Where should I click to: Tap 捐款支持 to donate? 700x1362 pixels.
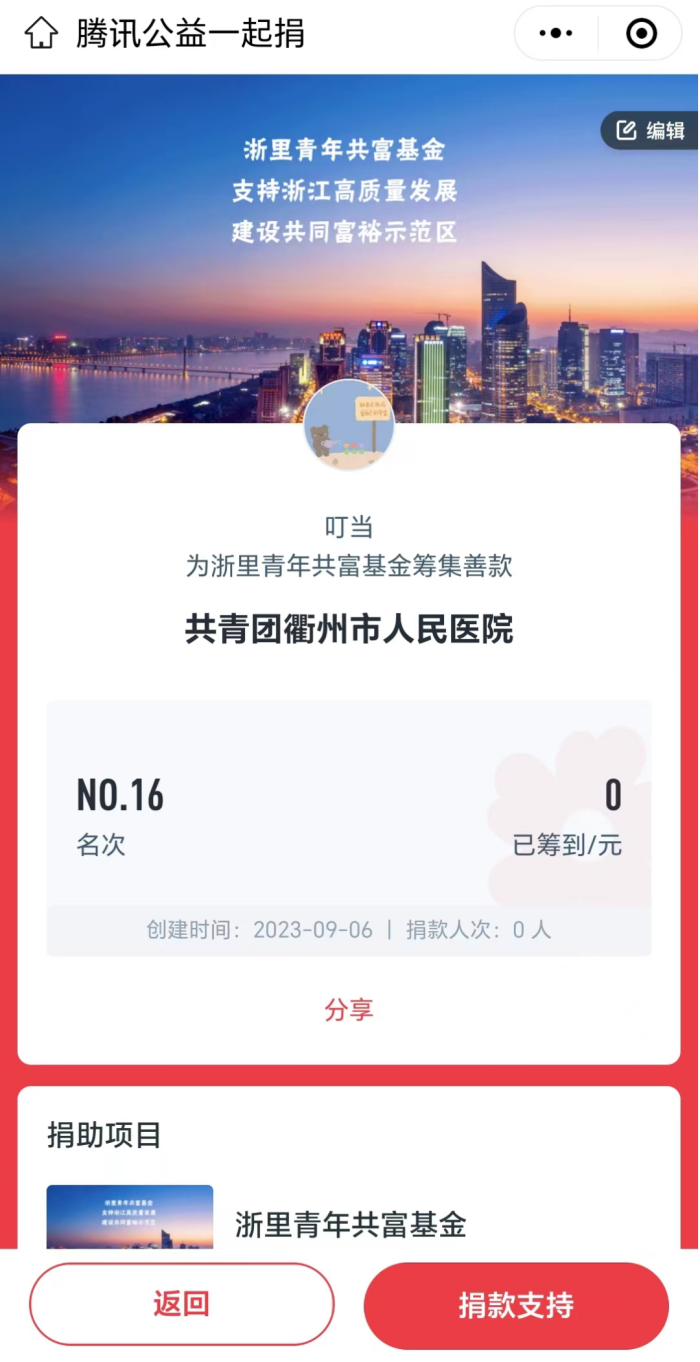point(516,1304)
